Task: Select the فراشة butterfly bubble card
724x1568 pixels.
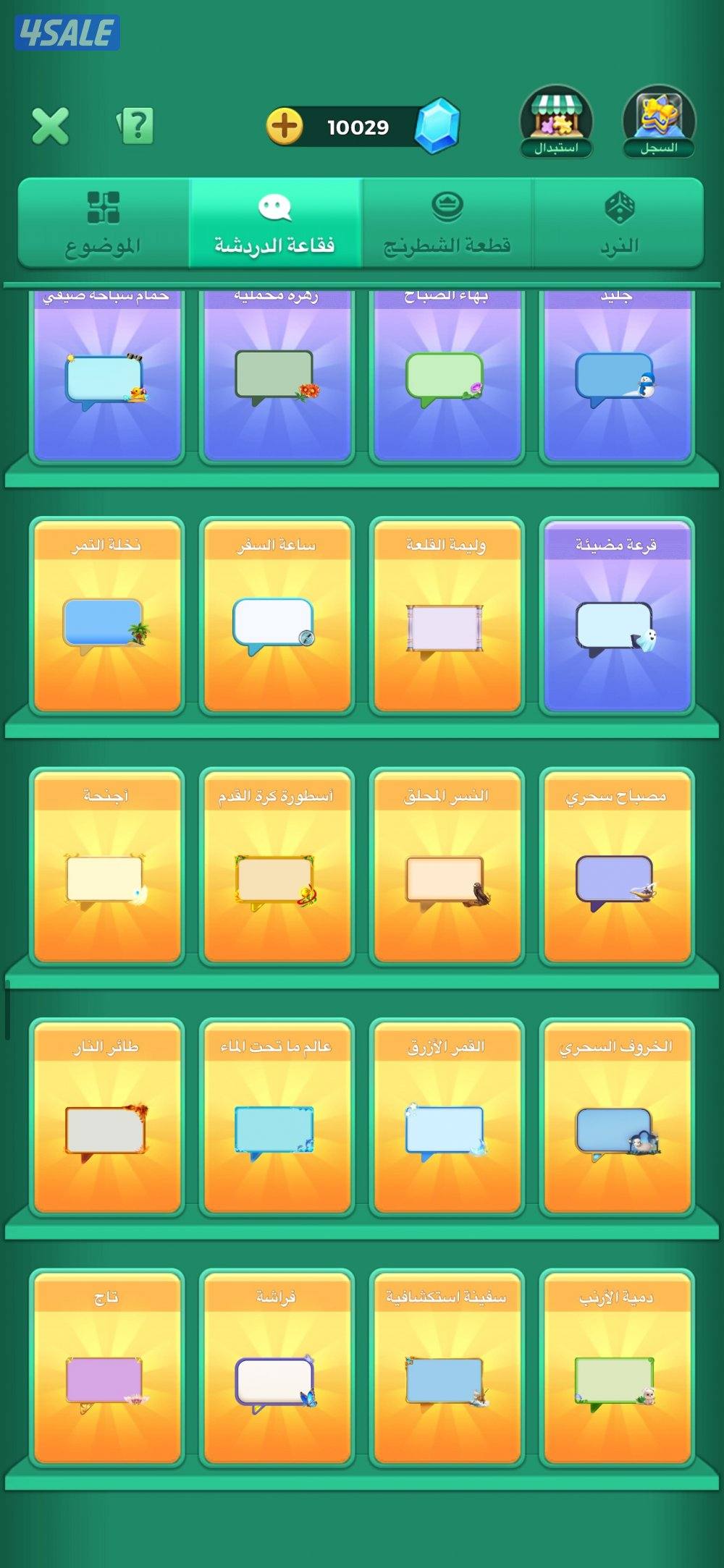Action: pos(277,1368)
